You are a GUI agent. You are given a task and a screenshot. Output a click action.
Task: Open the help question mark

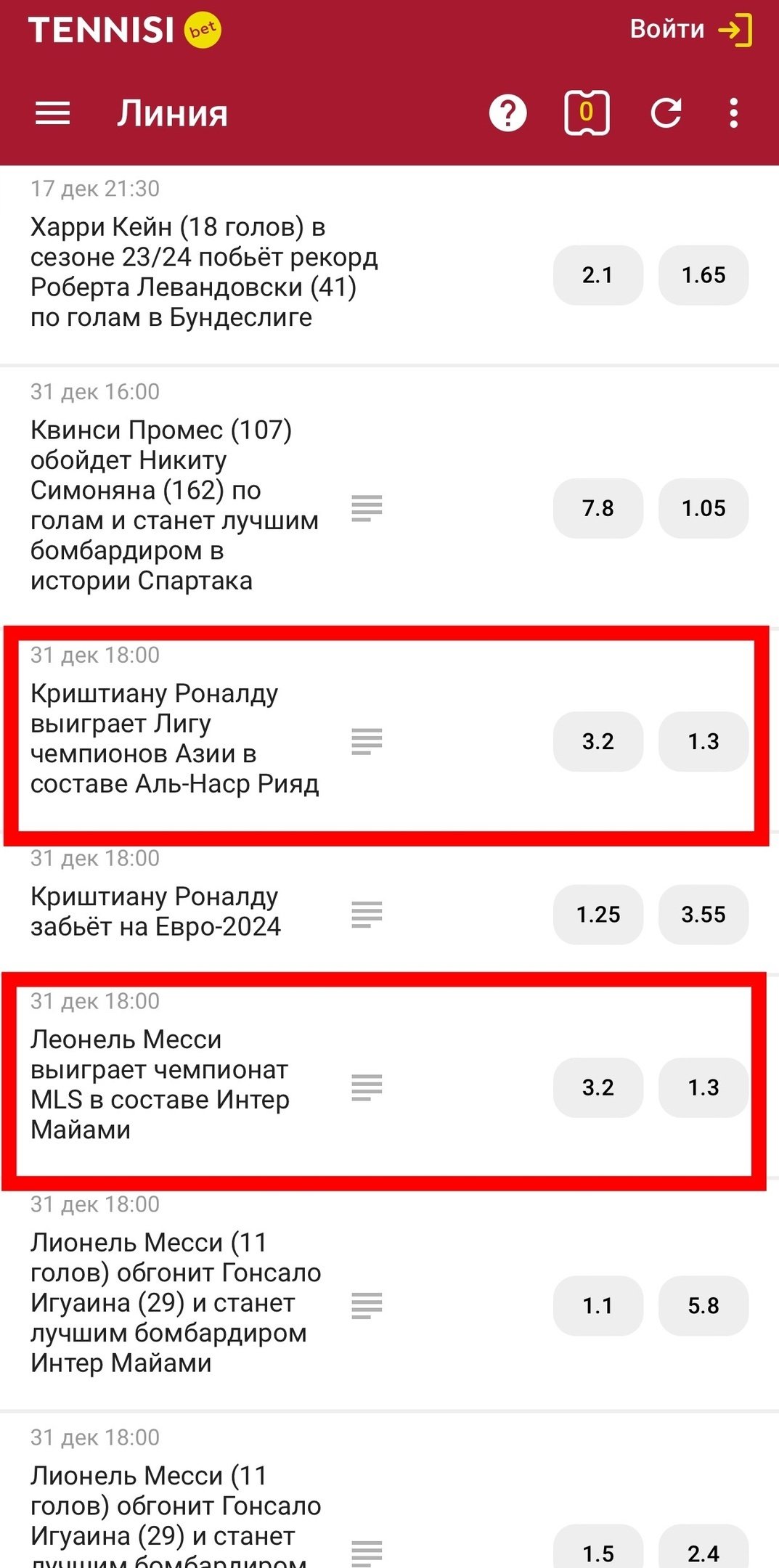click(507, 114)
